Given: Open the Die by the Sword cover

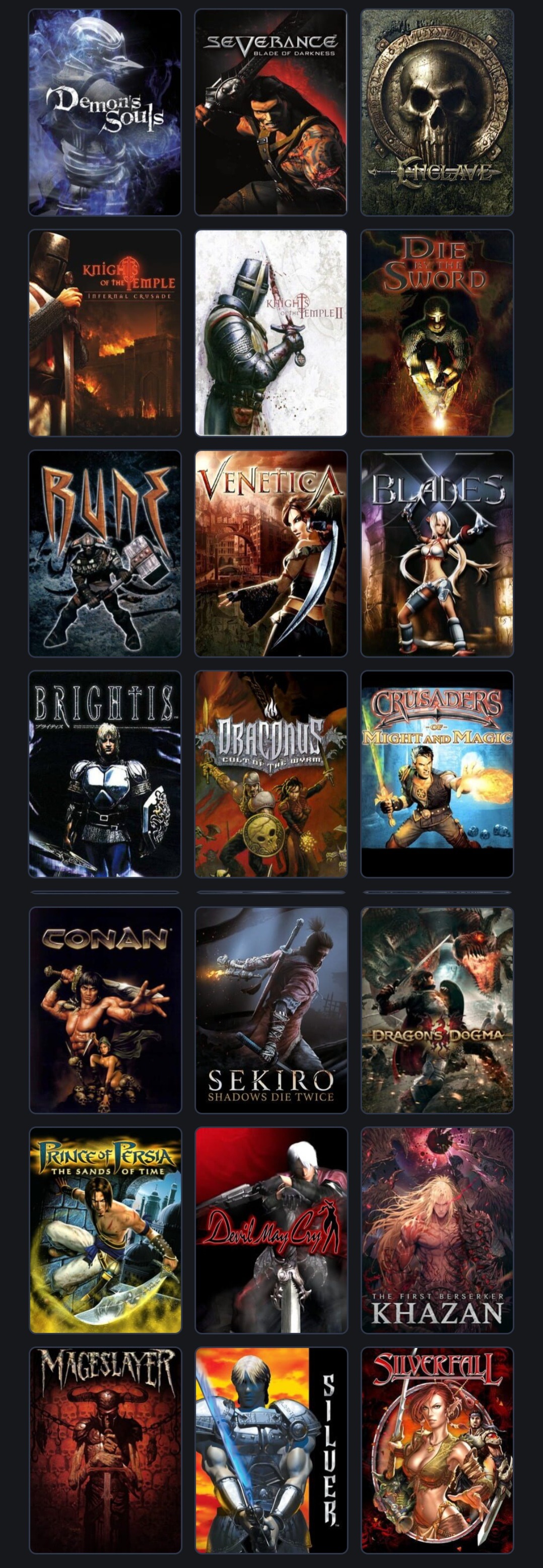Looking at the screenshot, I should click(x=437, y=333).
